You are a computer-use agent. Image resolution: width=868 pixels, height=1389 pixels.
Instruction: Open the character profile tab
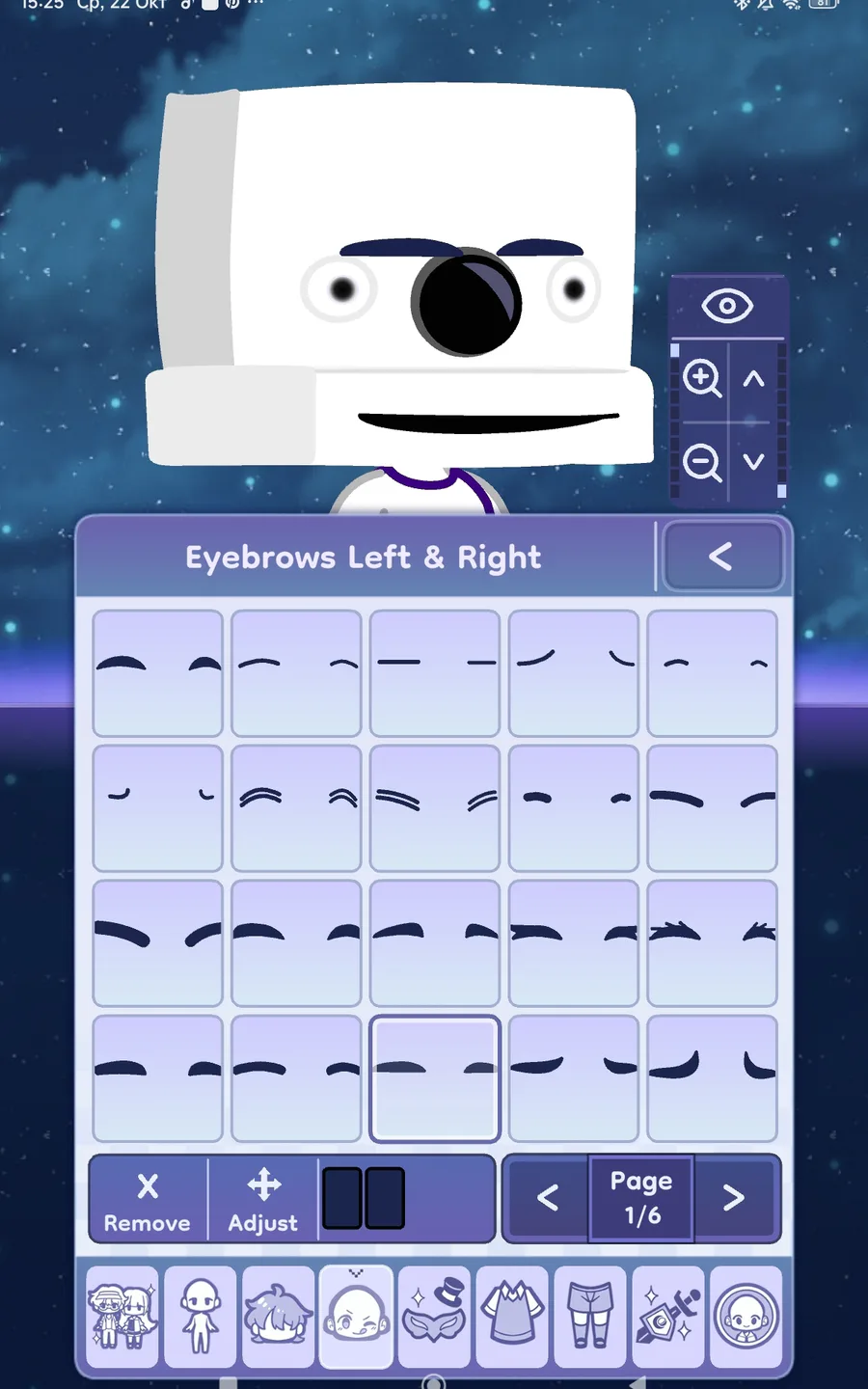click(x=746, y=1316)
